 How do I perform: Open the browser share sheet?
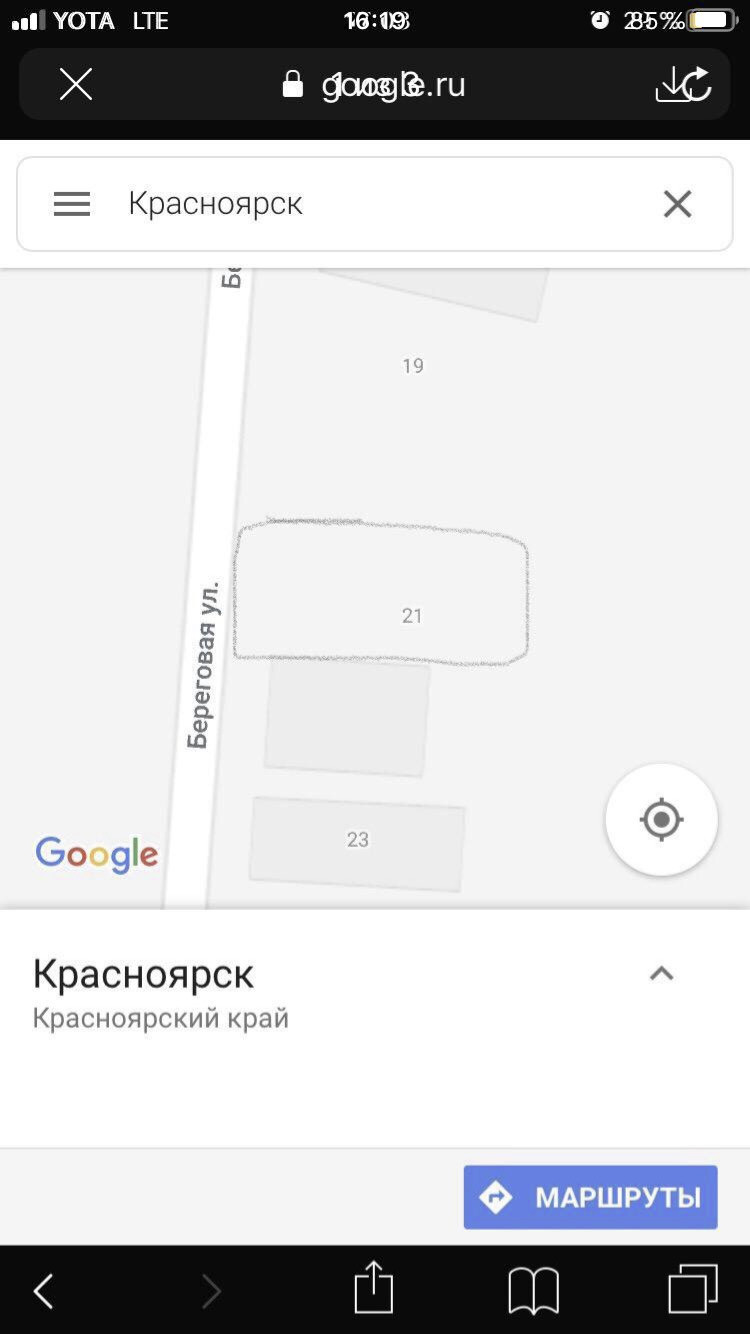tap(374, 1288)
